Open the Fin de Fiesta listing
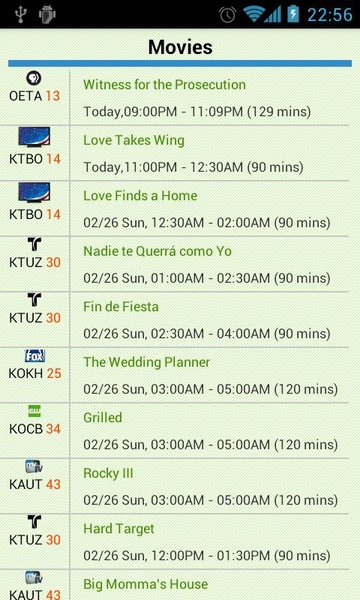 180,320
